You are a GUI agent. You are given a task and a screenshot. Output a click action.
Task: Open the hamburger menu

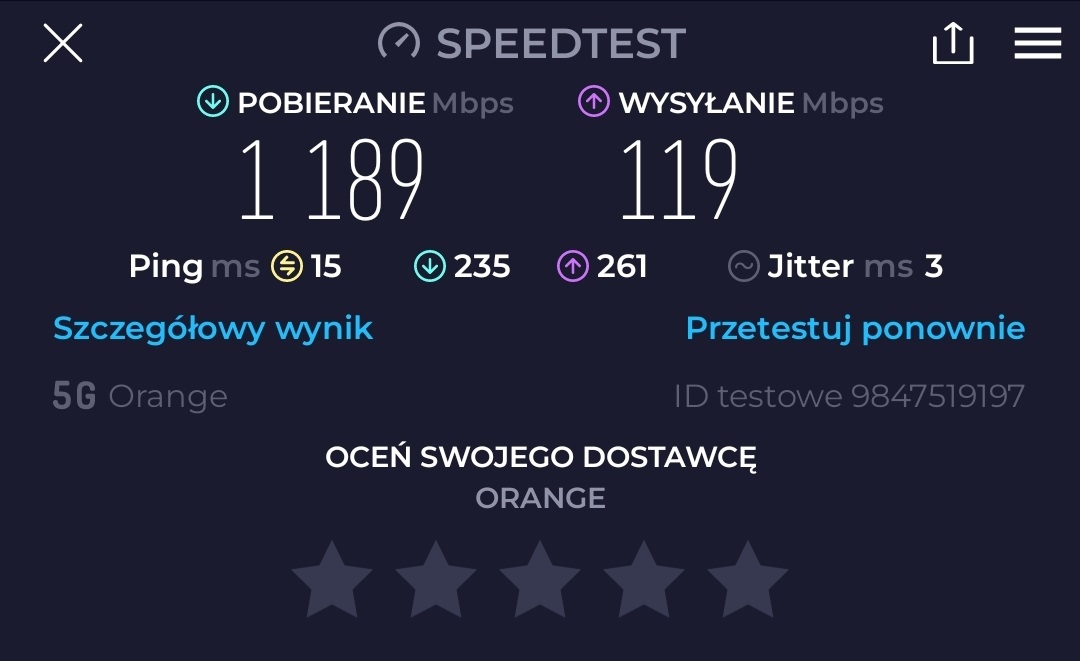[1037, 44]
